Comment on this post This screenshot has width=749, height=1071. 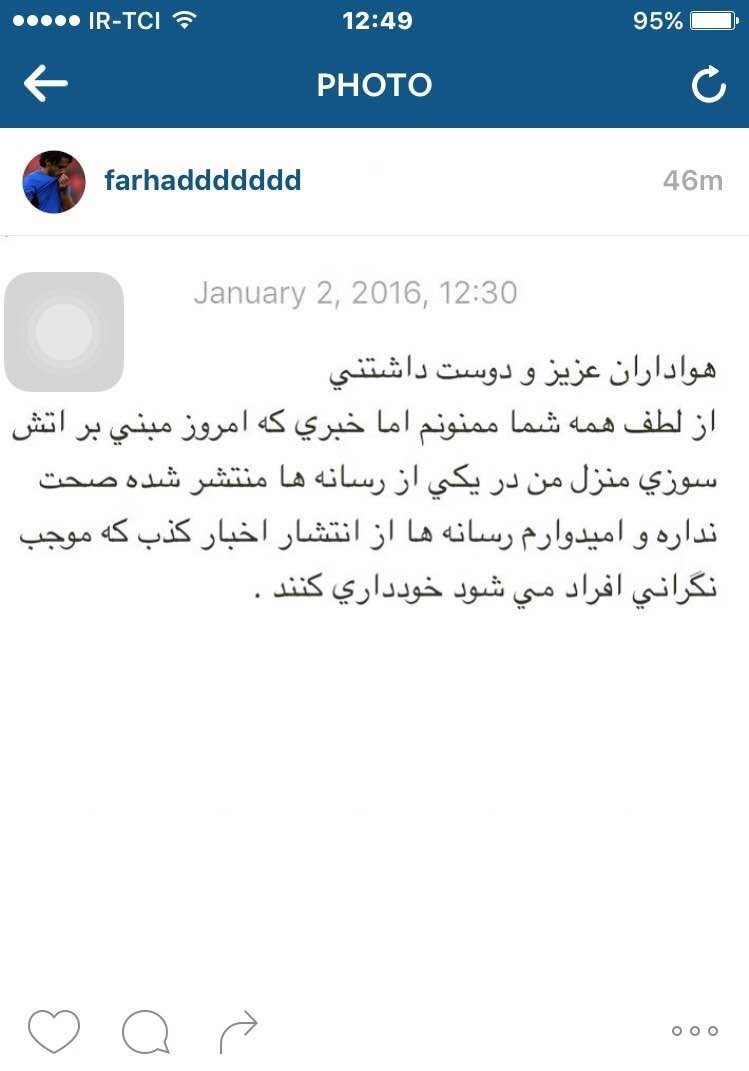(145, 1031)
